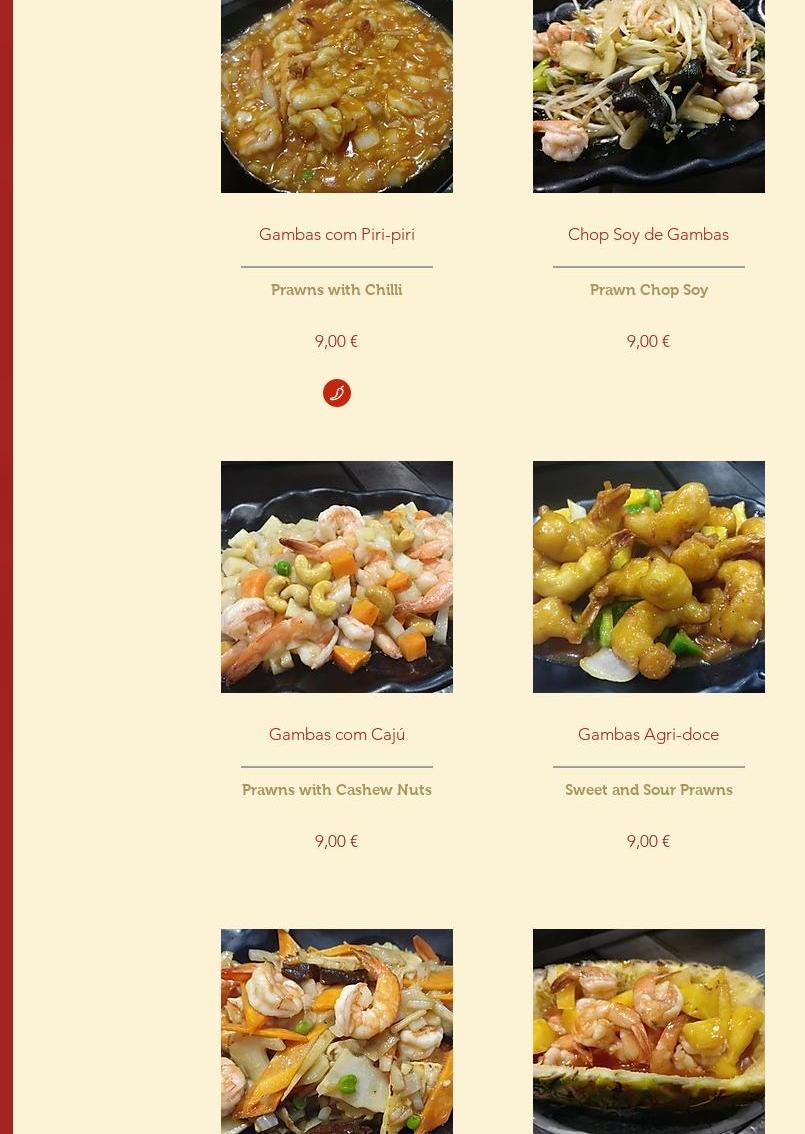
Task: Open the Chop Soy de Gambas dish photo
Action: pyautogui.click(x=648, y=96)
